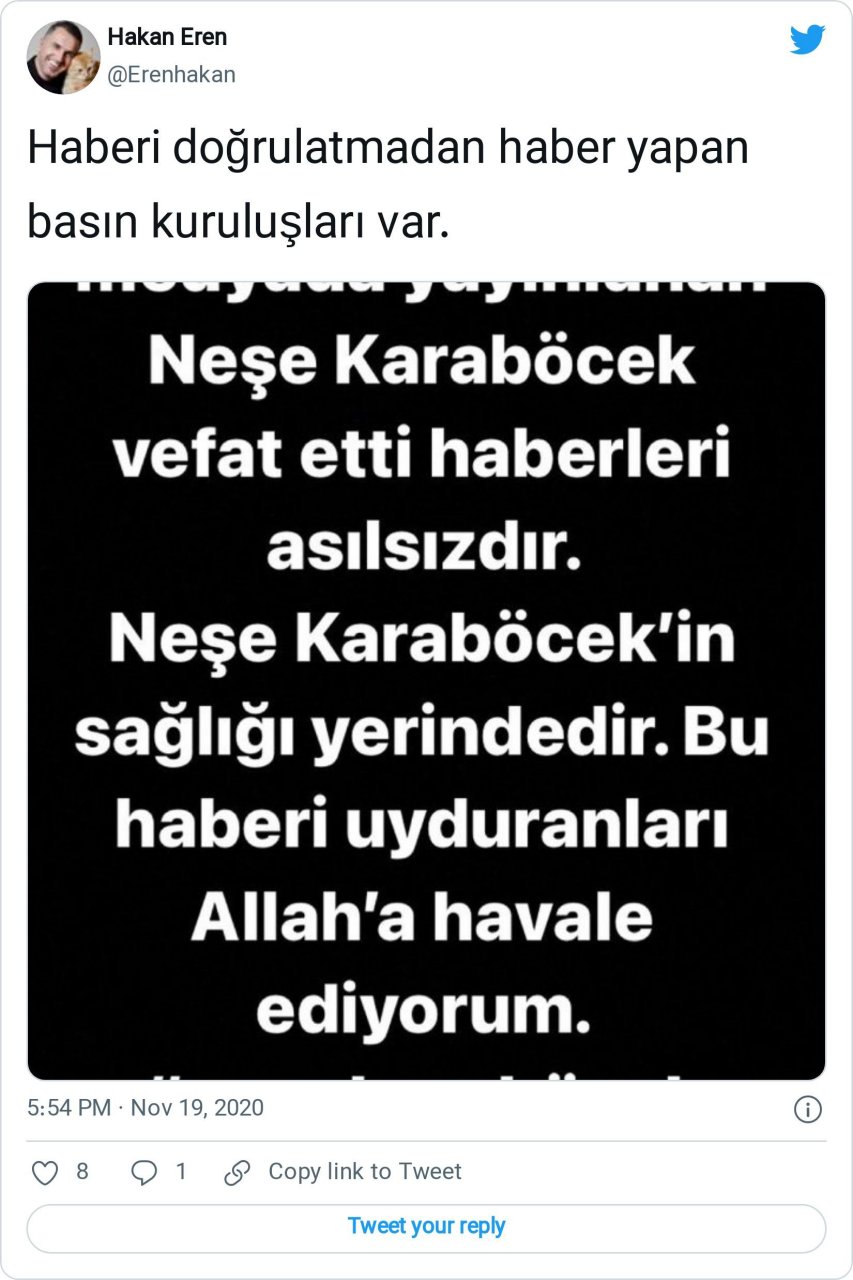The image size is (853, 1280).
Task: Open the @Erenhakan handle link
Action: (x=171, y=75)
